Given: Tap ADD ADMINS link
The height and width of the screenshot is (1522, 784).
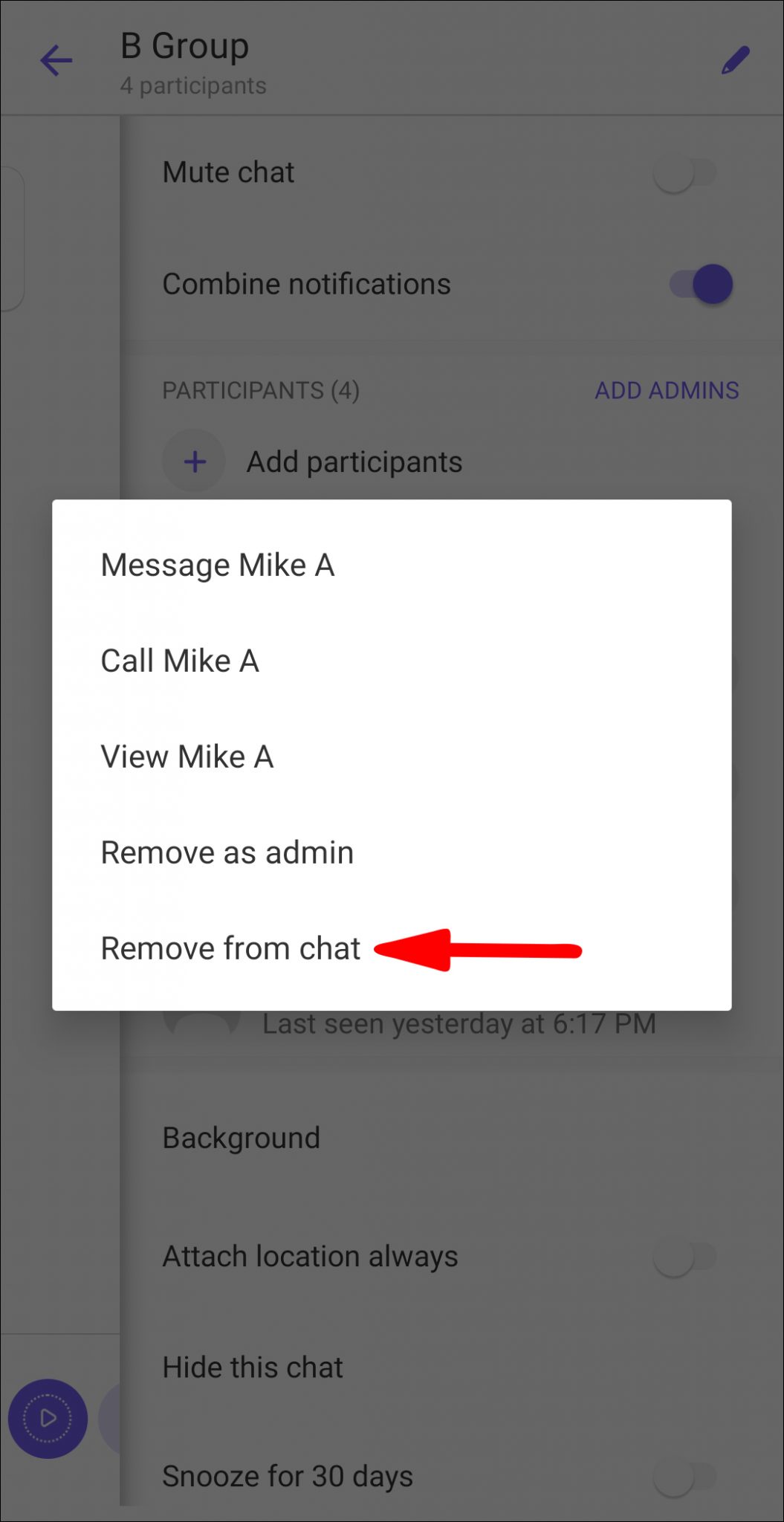Looking at the screenshot, I should coord(666,390).
